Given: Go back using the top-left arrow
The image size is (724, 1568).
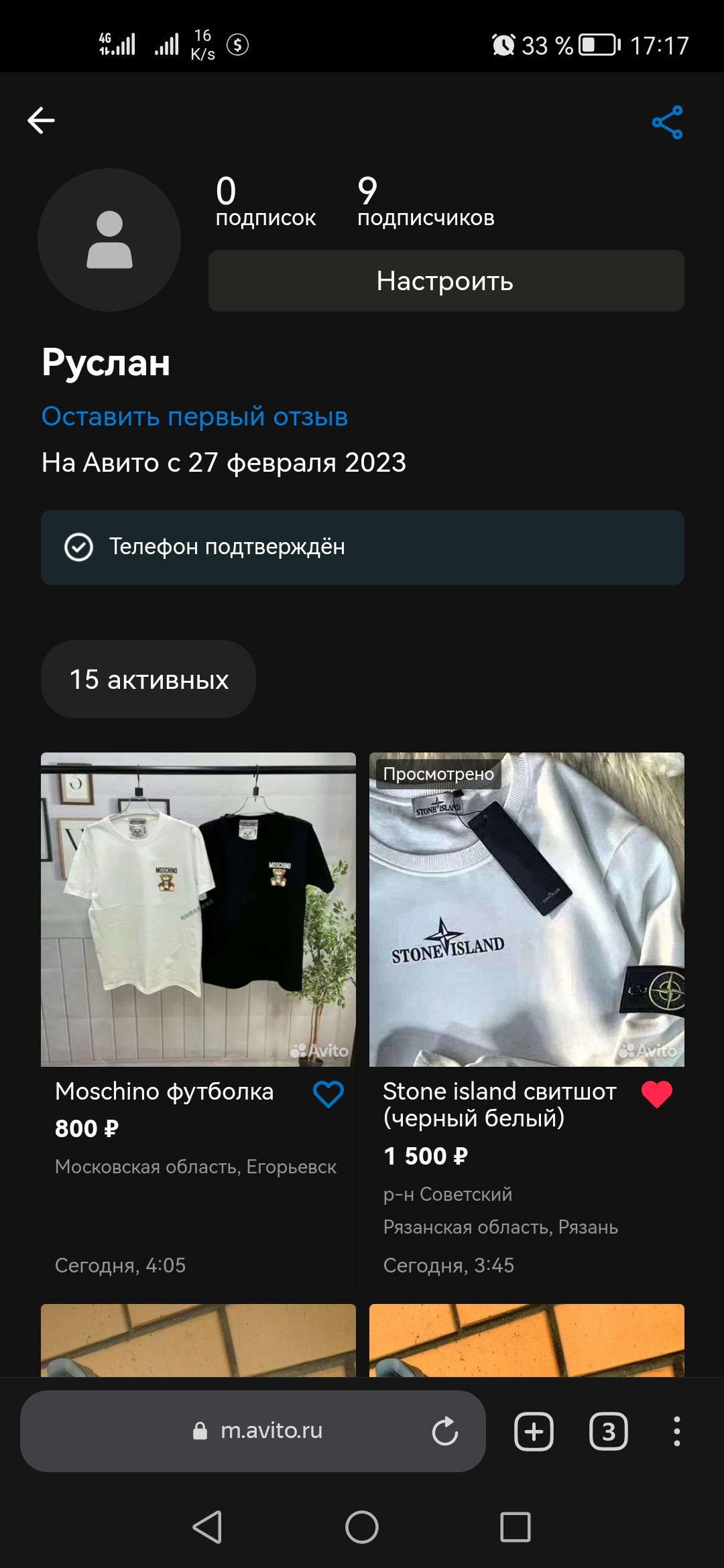Looking at the screenshot, I should tap(41, 121).
